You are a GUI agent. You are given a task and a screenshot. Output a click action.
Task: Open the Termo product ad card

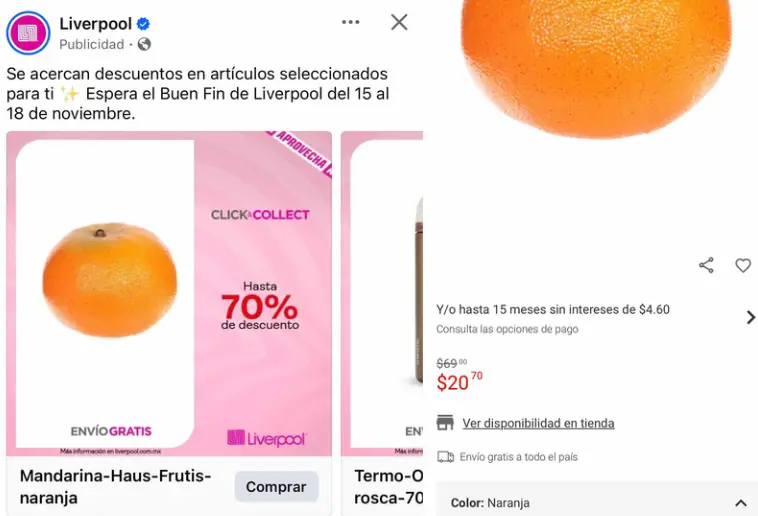(385, 294)
